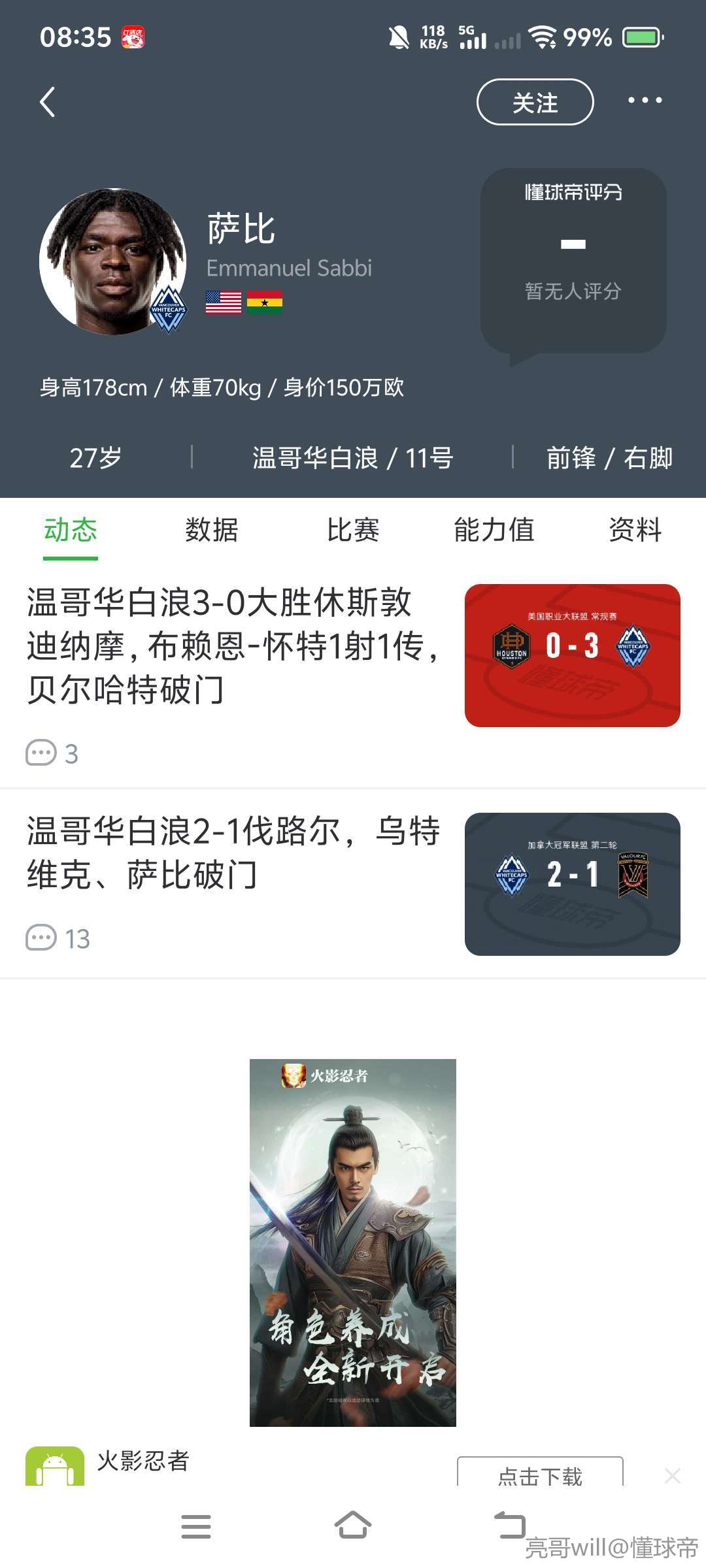This screenshot has width=706, height=1568.
Task: View the 2-1 Valour match thumbnail
Action: [572, 884]
